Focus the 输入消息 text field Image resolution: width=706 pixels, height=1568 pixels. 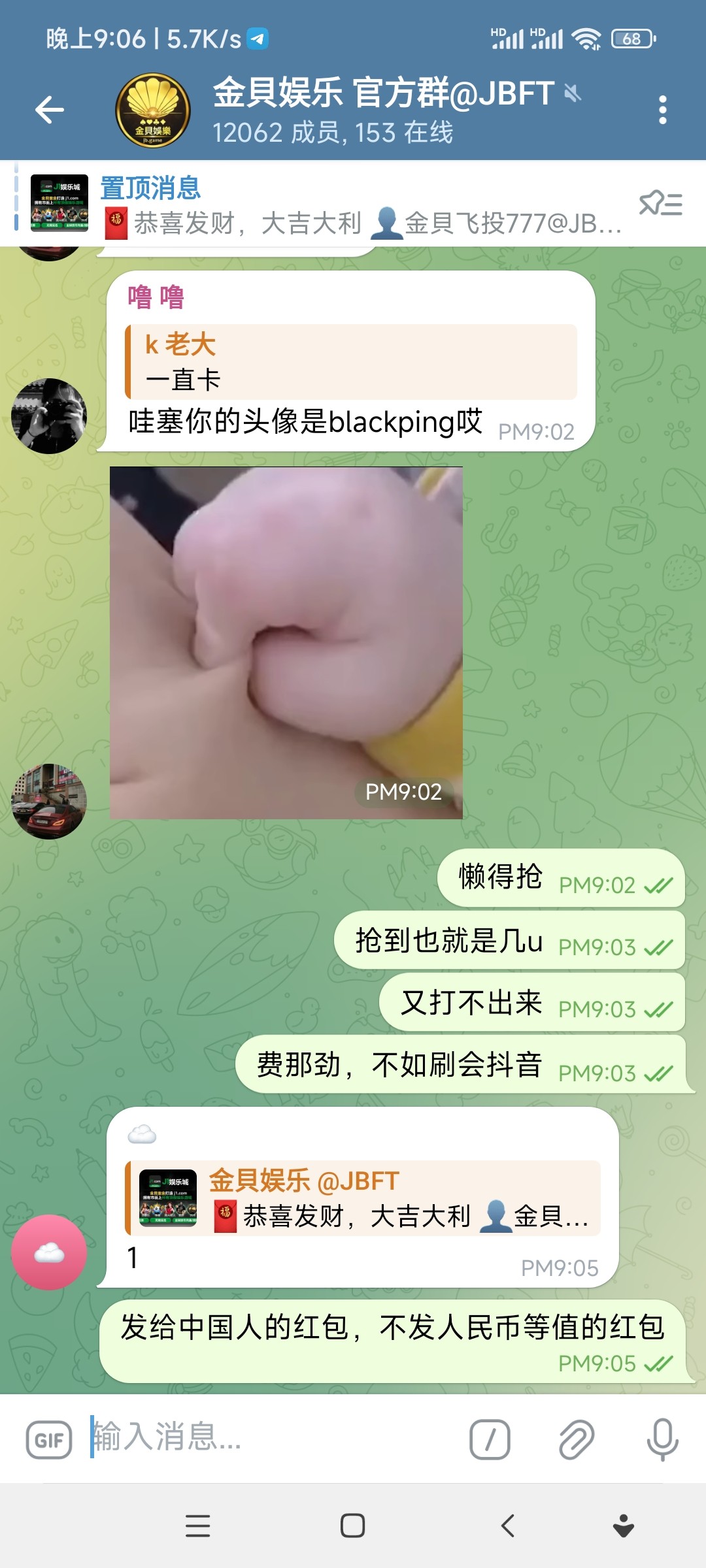click(x=275, y=1437)
